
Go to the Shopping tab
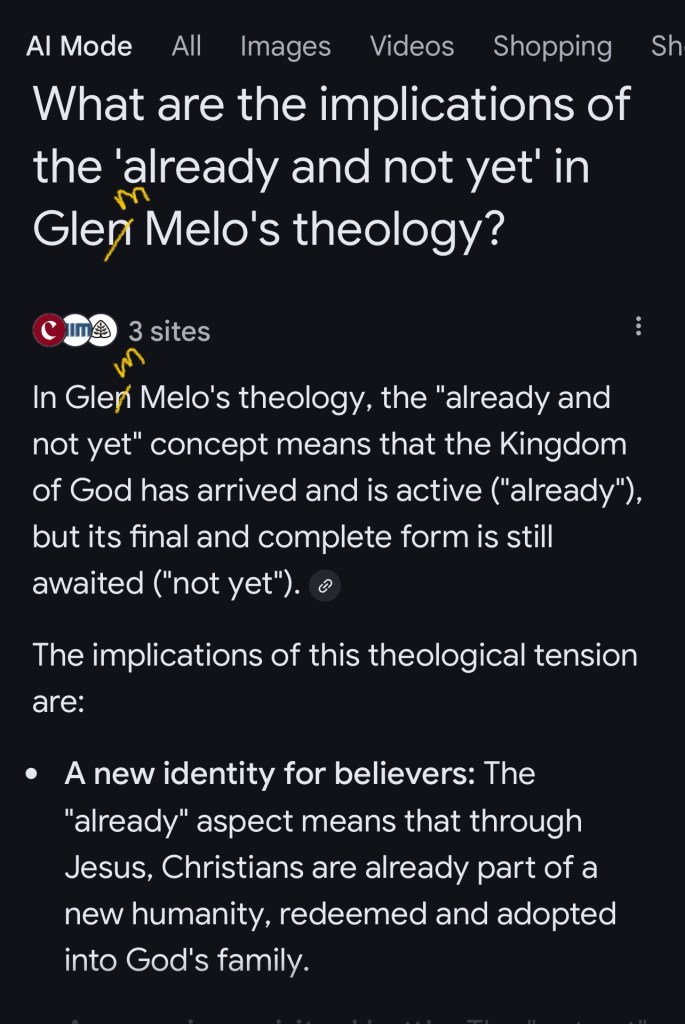pyautogui.click(x=552, y=46)
